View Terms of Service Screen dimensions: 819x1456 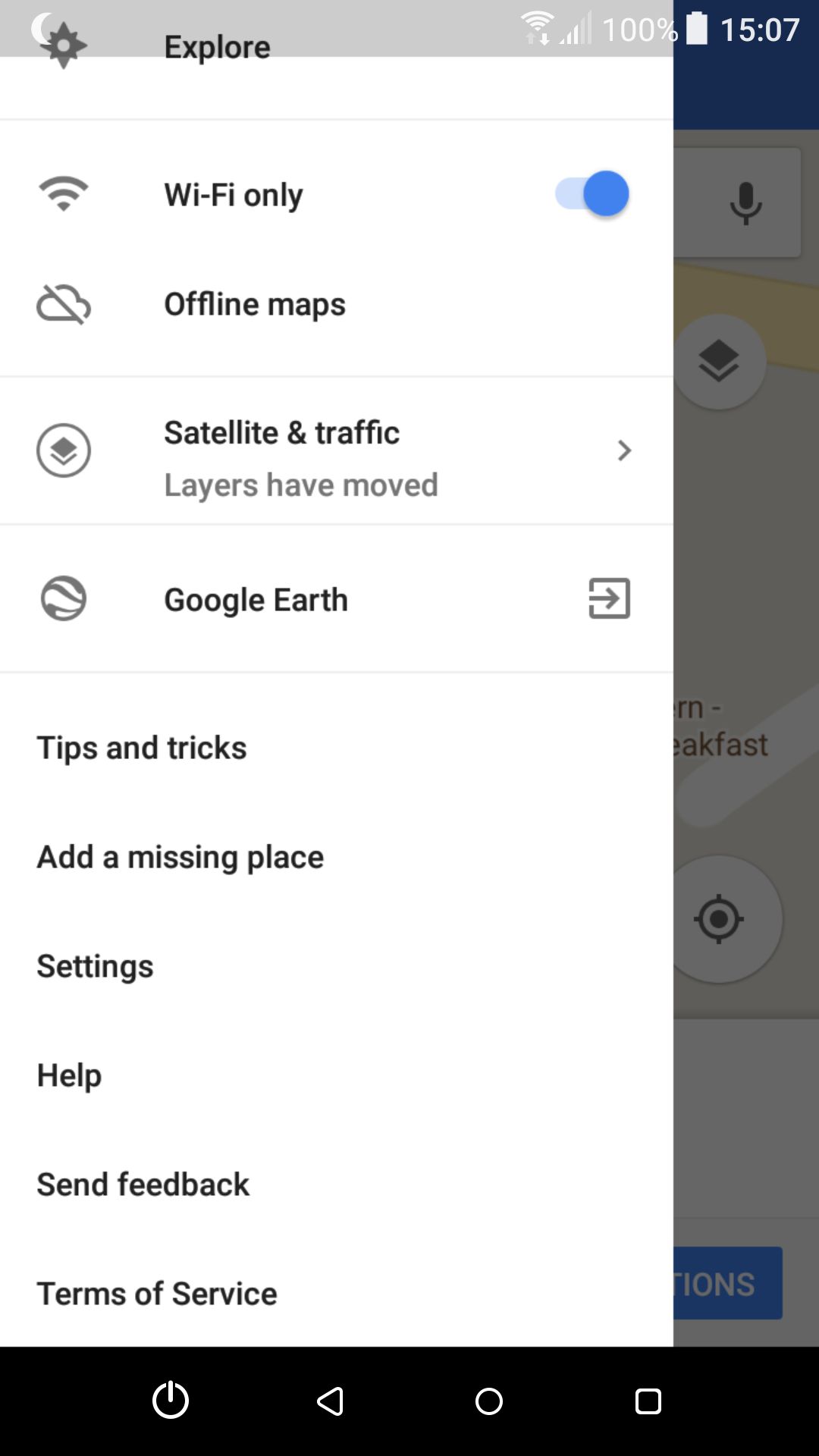tap(157, 1294)
